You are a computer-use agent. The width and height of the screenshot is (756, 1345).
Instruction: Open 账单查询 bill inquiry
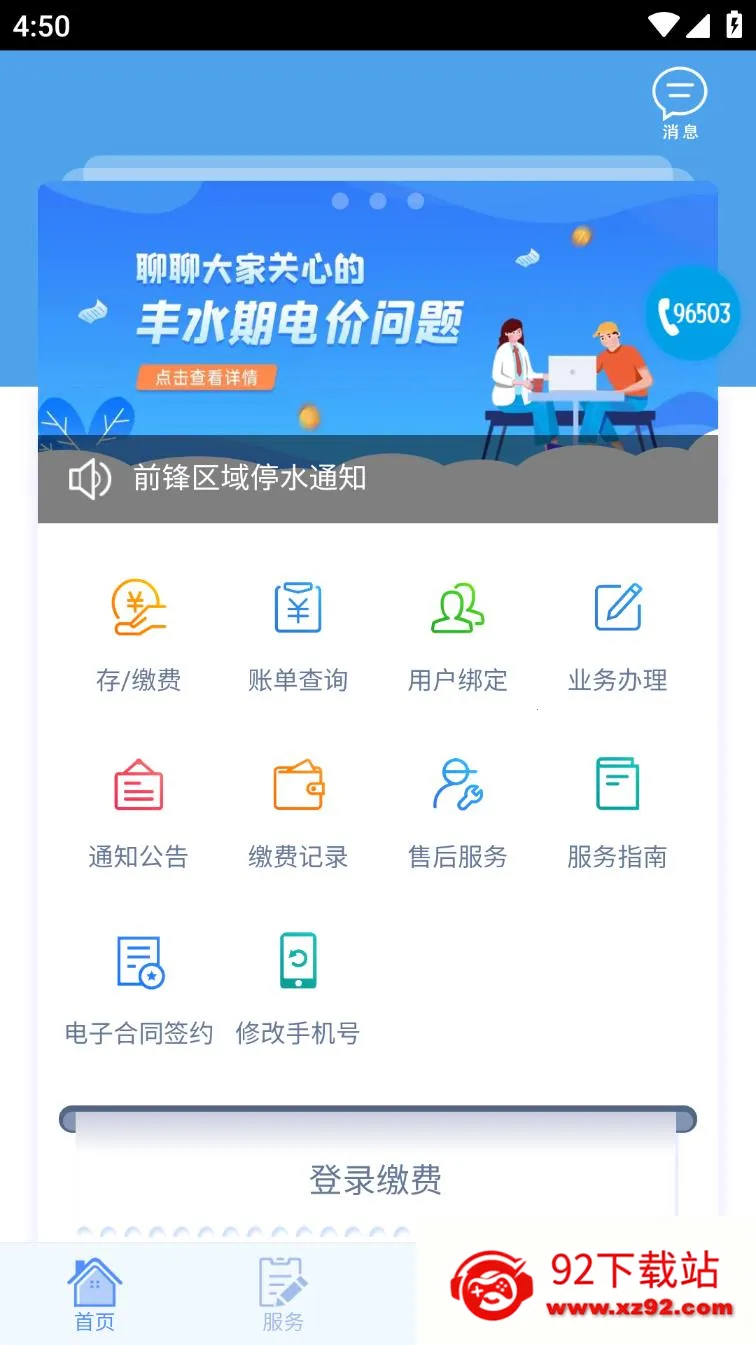tap(298, 636)
